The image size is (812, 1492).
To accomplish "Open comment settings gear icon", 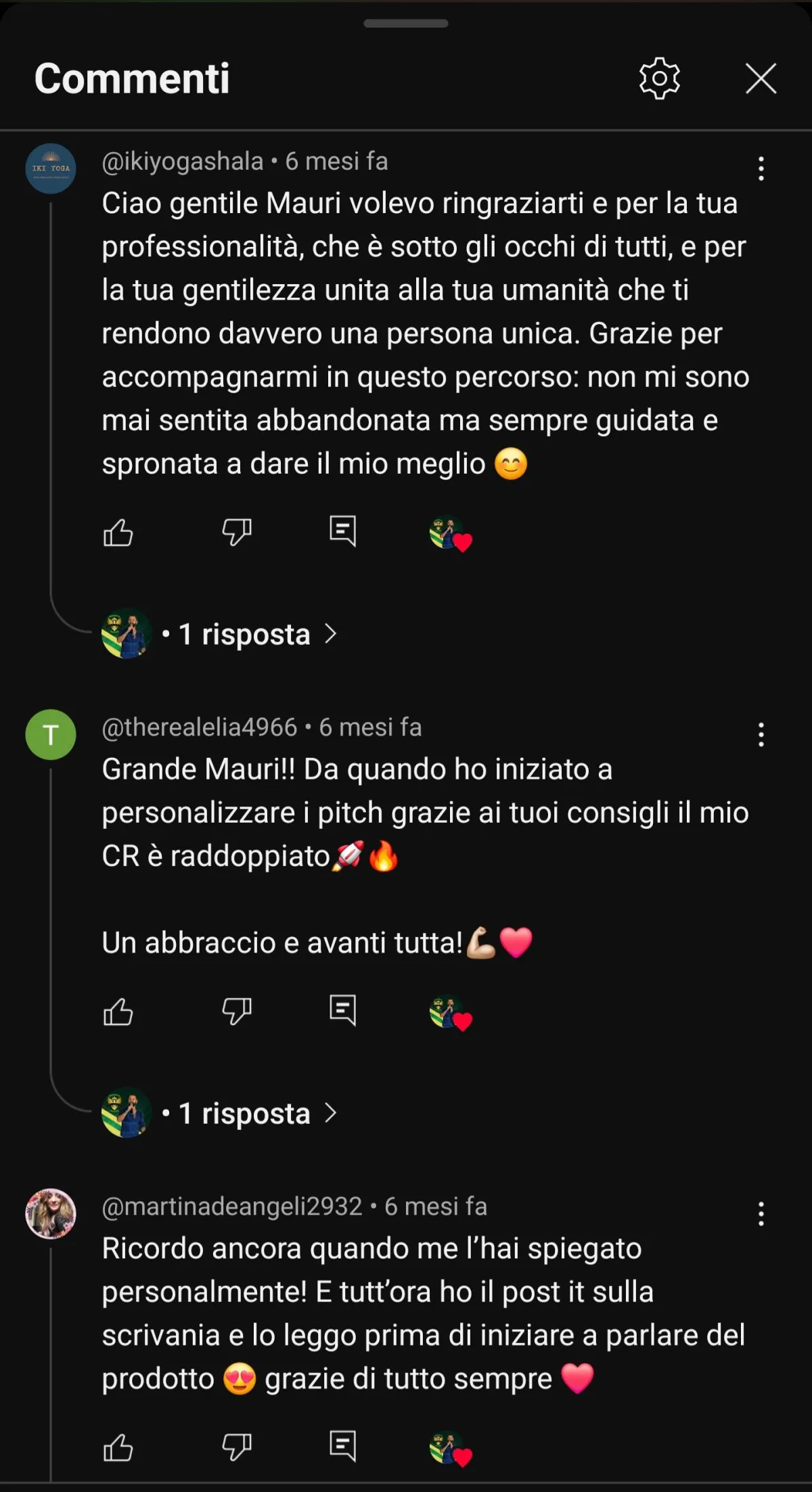I will coord(659,78).
